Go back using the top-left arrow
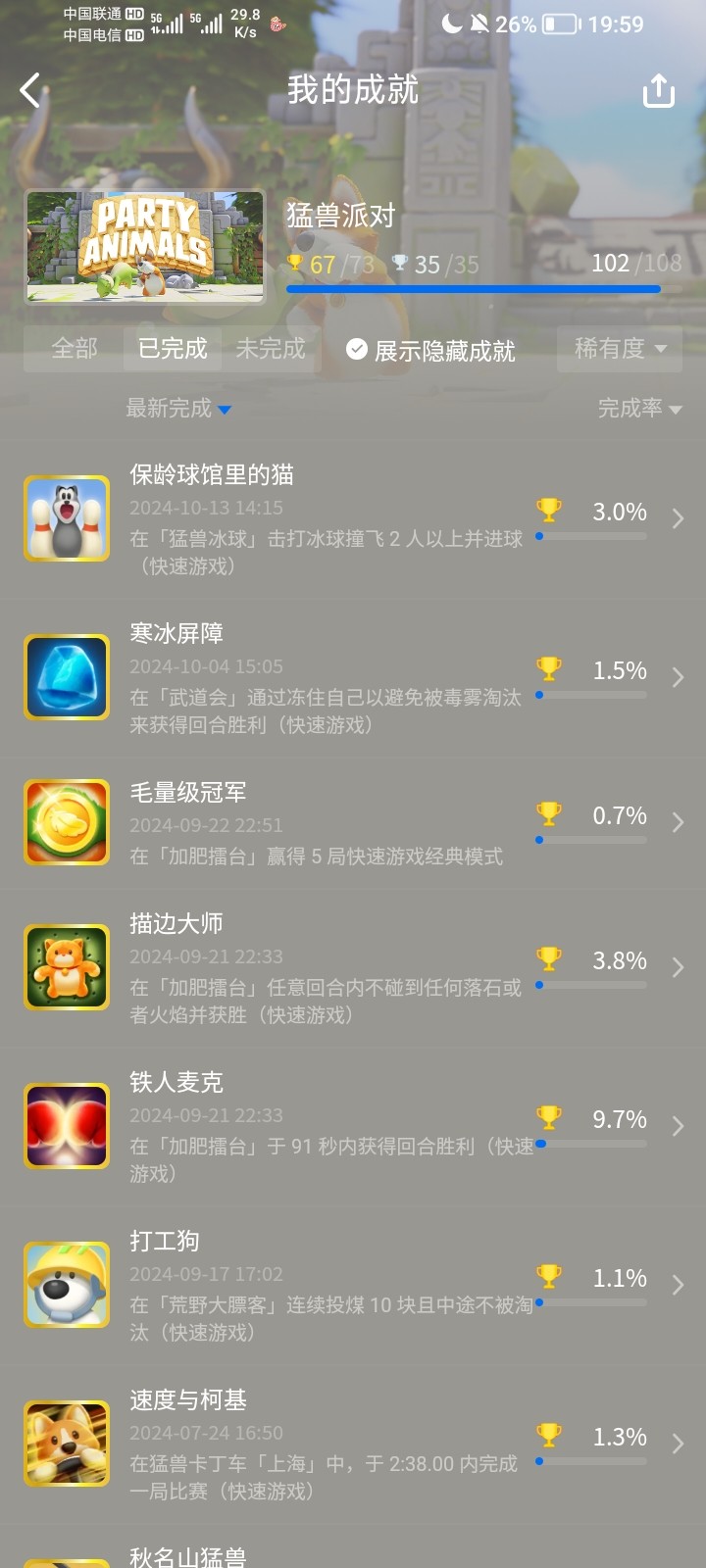 pyautogui.click(x=30, y=90)
